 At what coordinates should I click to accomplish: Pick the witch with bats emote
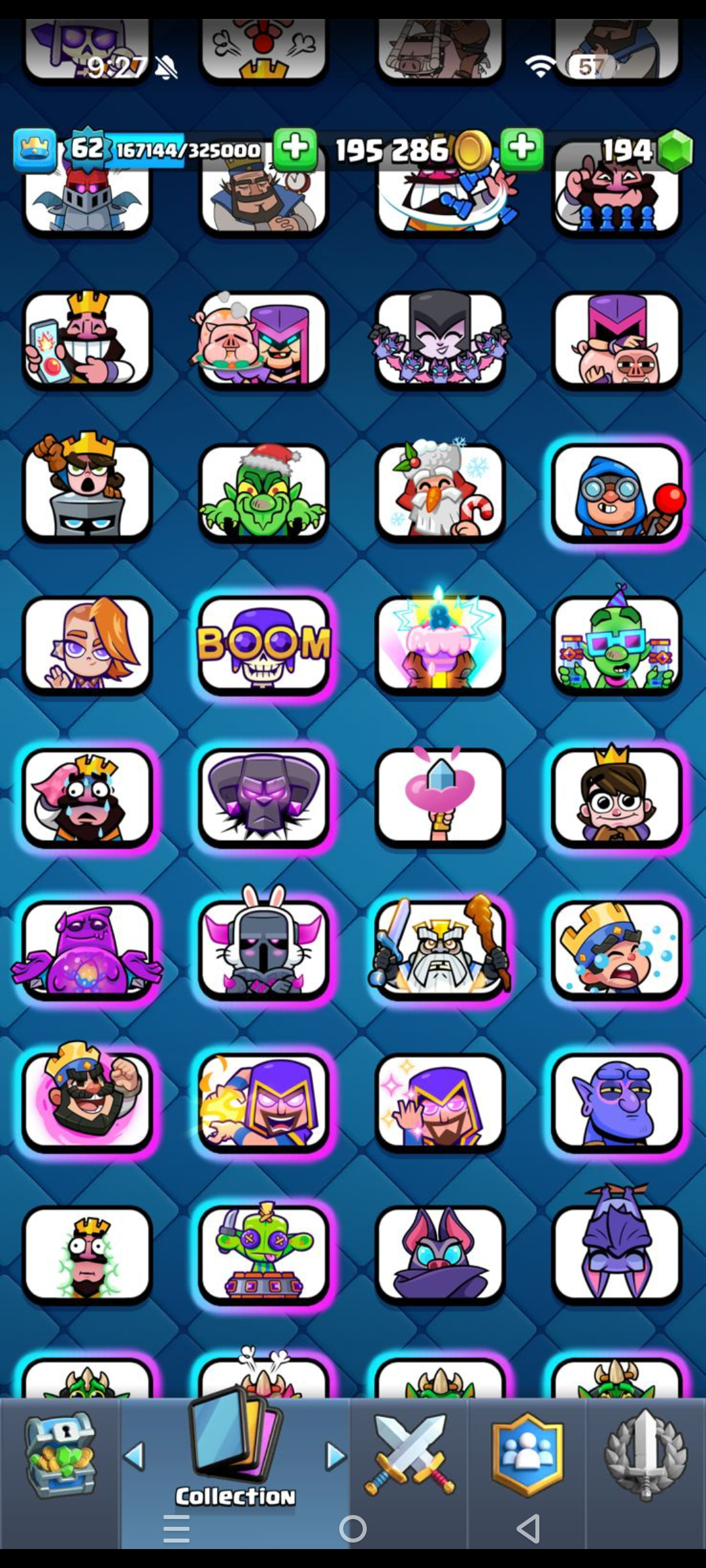tap(440, 341)
